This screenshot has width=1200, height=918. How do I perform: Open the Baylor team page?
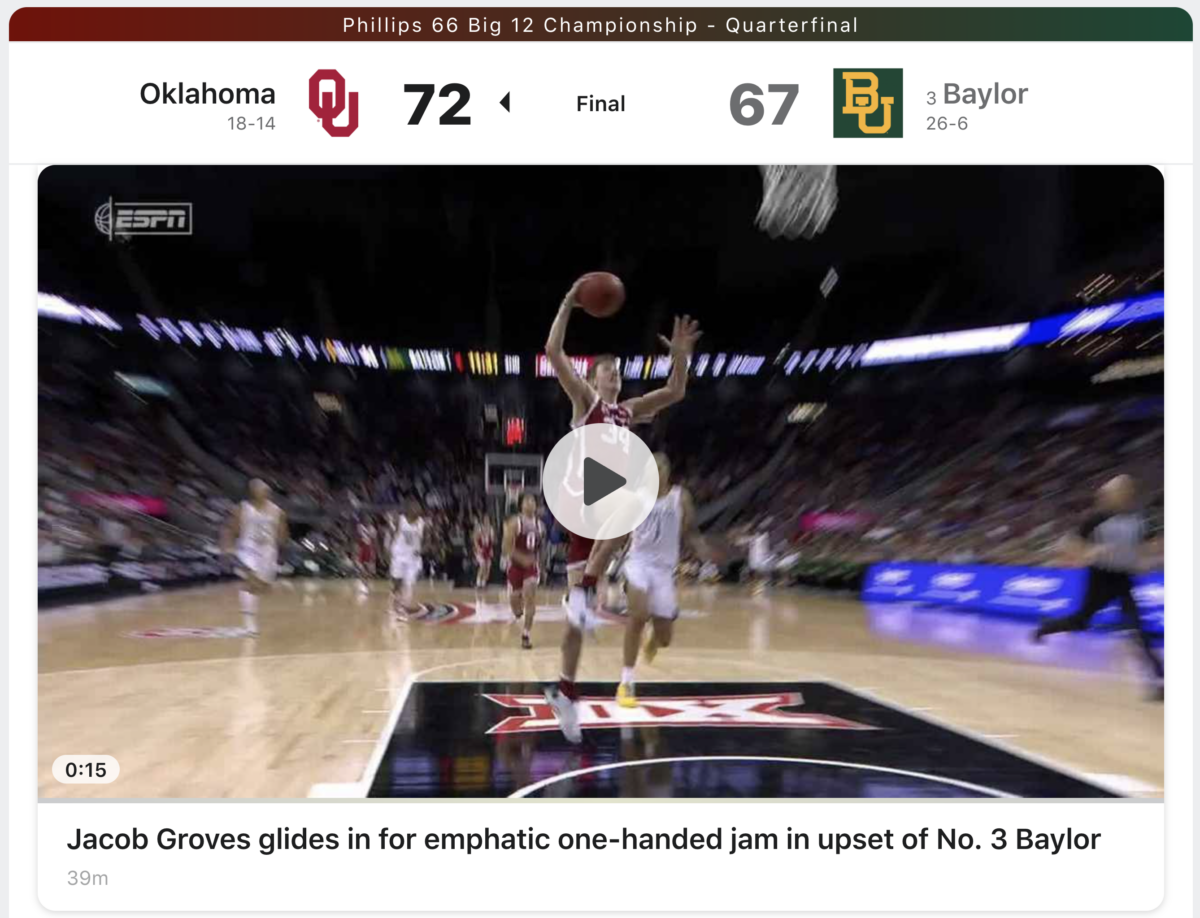[x=984, y=95]
